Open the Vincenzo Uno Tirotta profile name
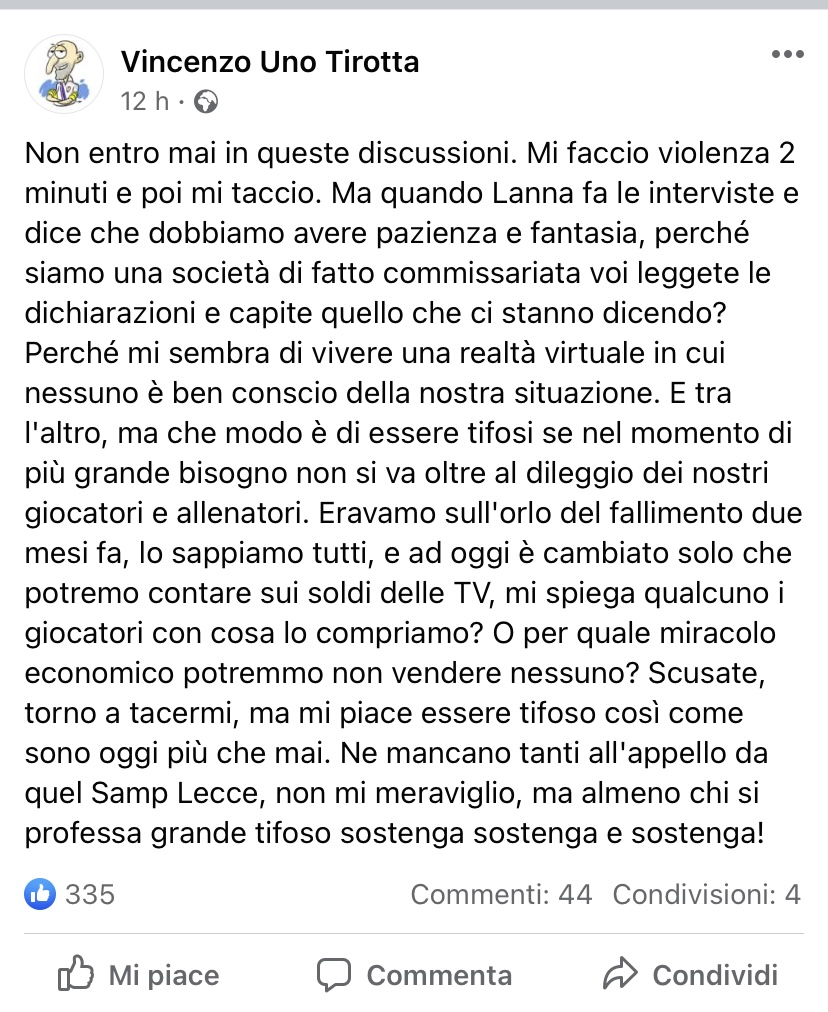 click(270, 62)
